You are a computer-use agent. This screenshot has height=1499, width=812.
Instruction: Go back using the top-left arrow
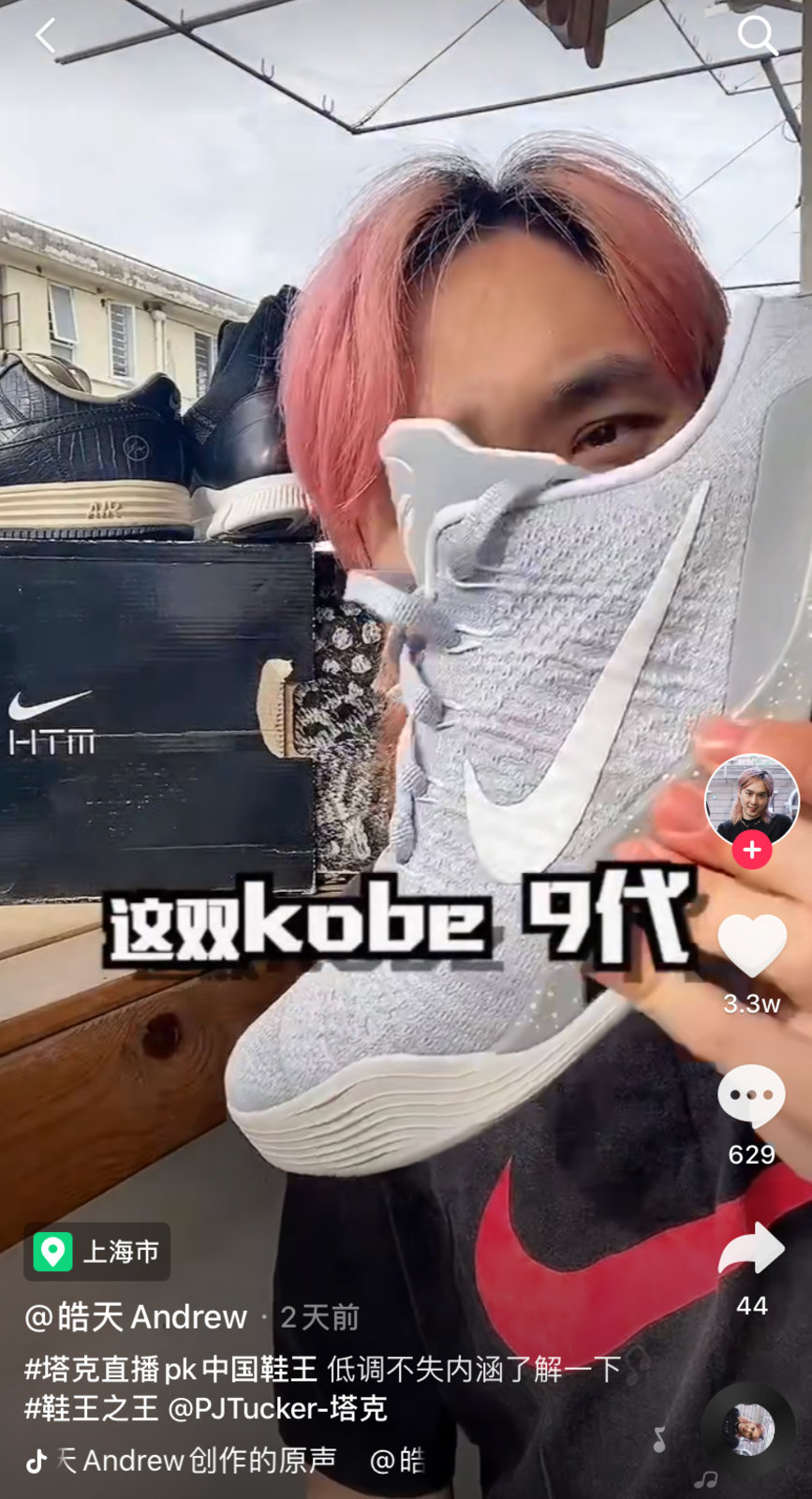coord(45,37)
